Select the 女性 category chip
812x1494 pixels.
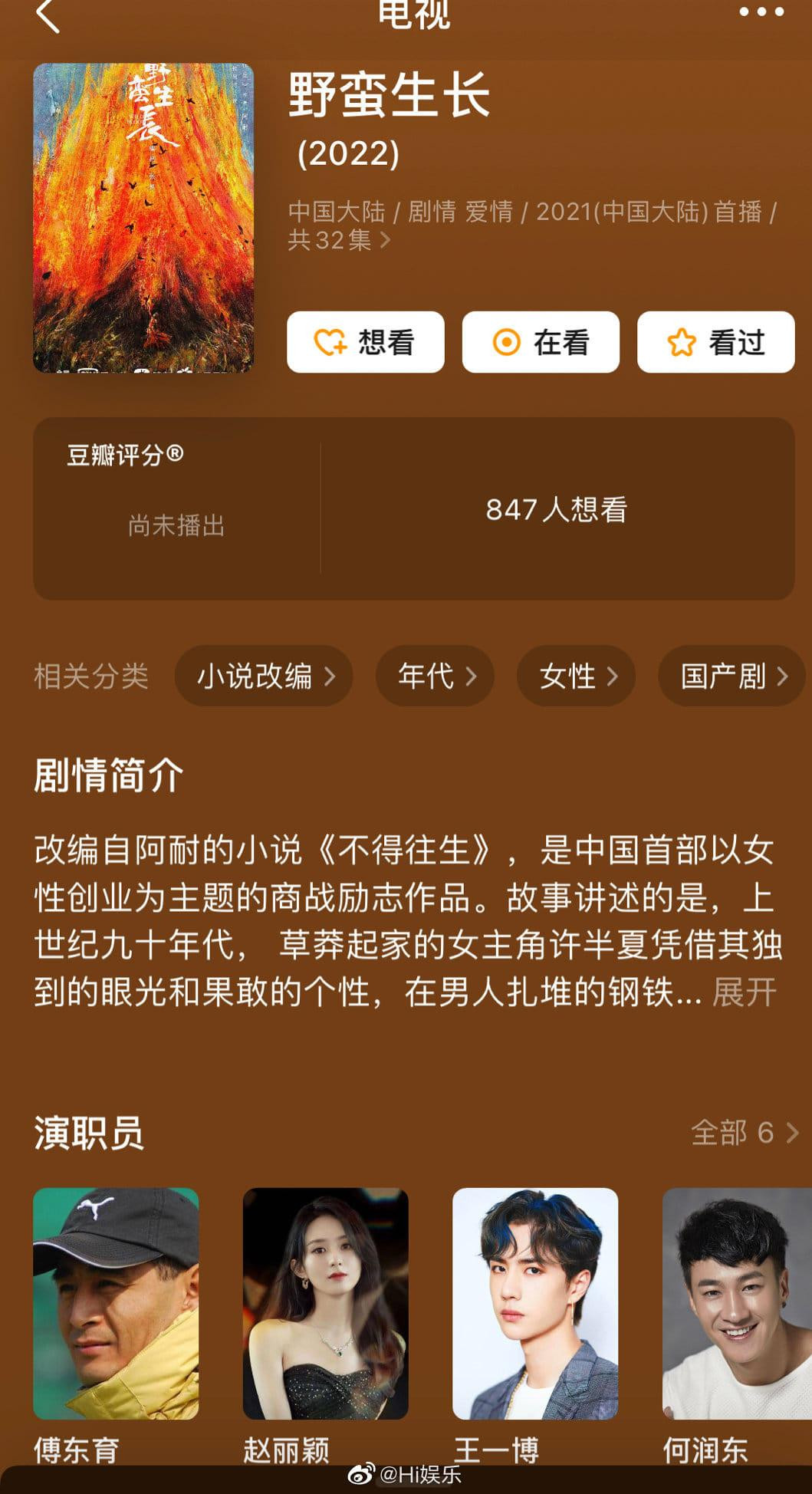coord(576,676)
